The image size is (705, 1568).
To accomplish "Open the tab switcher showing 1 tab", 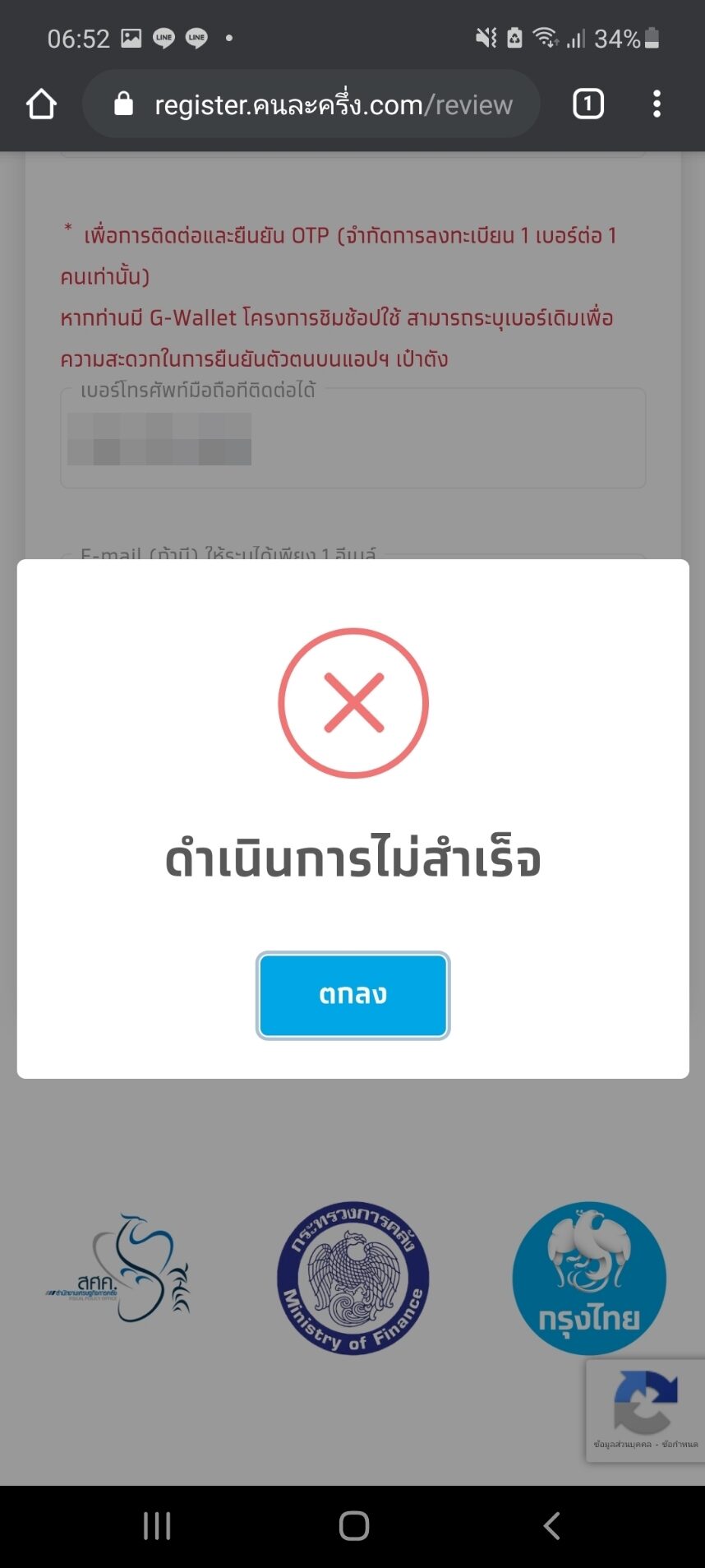I will (x=587, y=104).
